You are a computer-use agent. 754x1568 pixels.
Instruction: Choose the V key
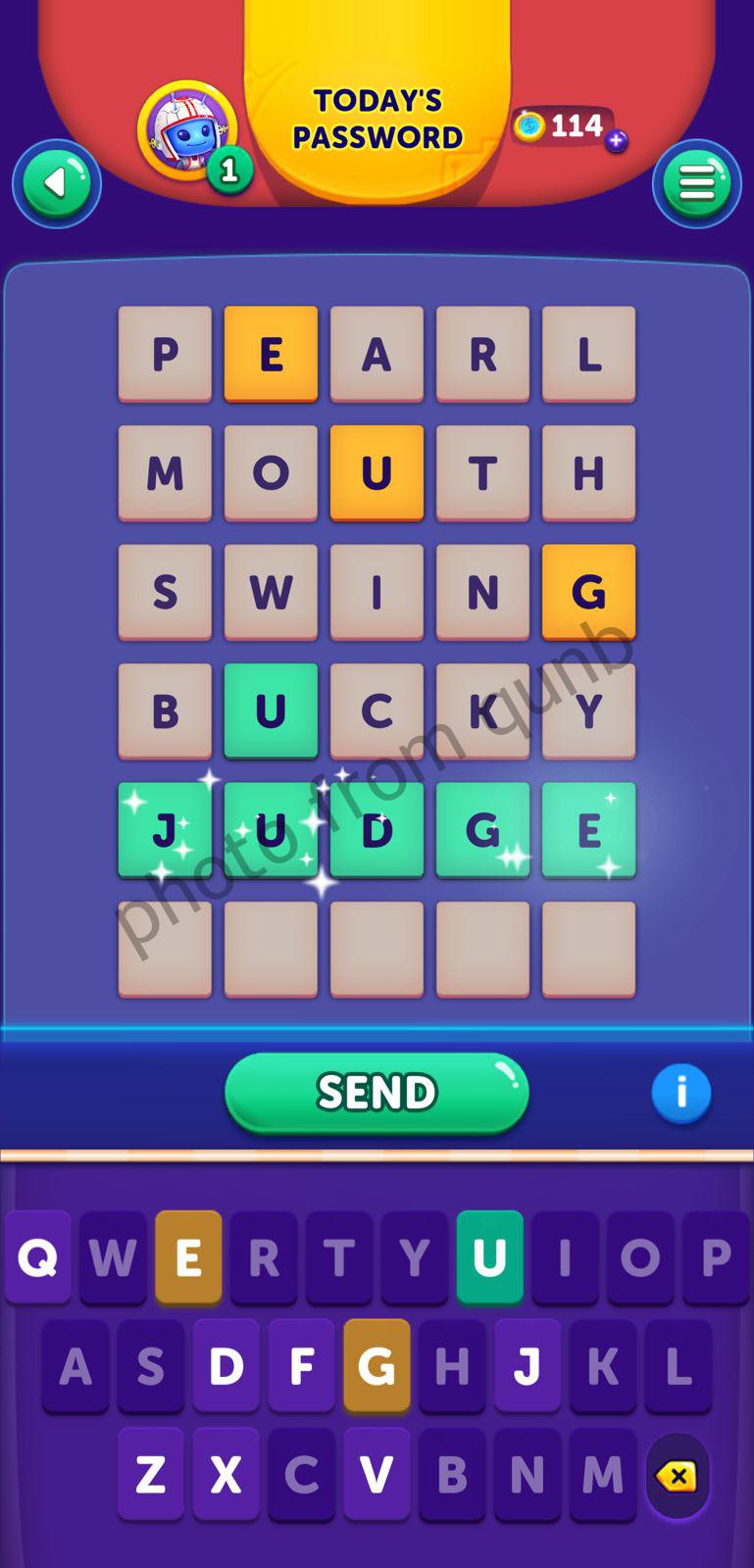tap(377, 1473)
